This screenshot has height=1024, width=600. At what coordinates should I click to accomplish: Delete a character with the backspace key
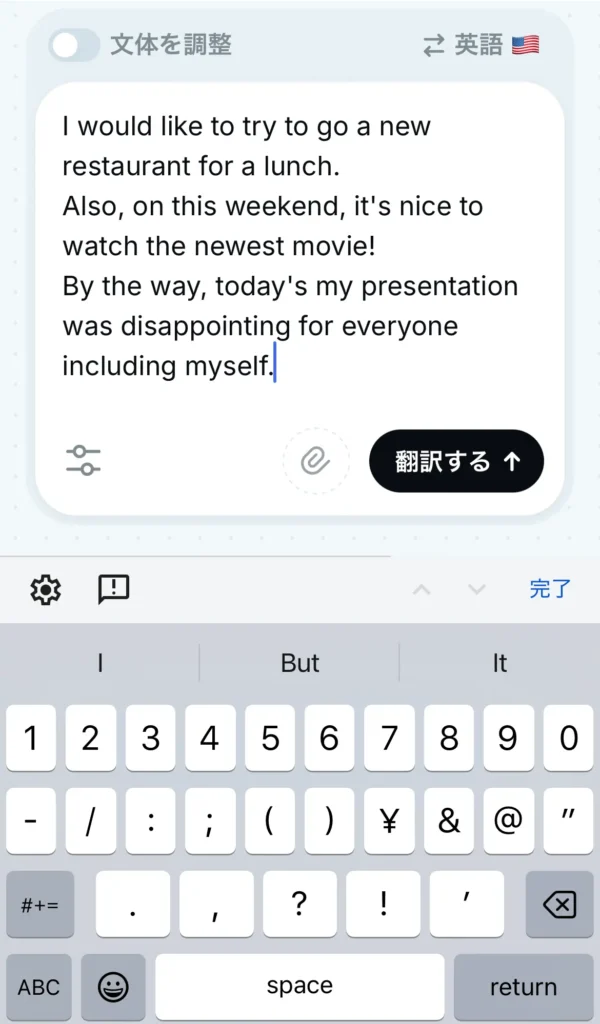(559, 905)
